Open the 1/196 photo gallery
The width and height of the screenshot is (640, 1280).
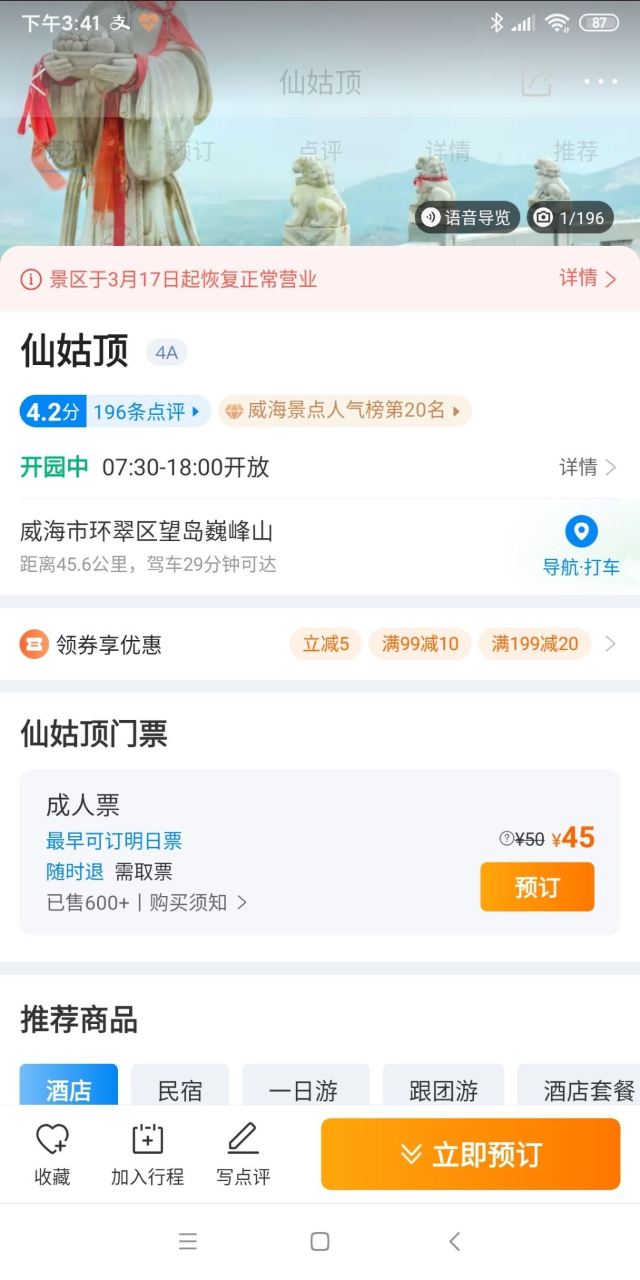pos(570,217)
